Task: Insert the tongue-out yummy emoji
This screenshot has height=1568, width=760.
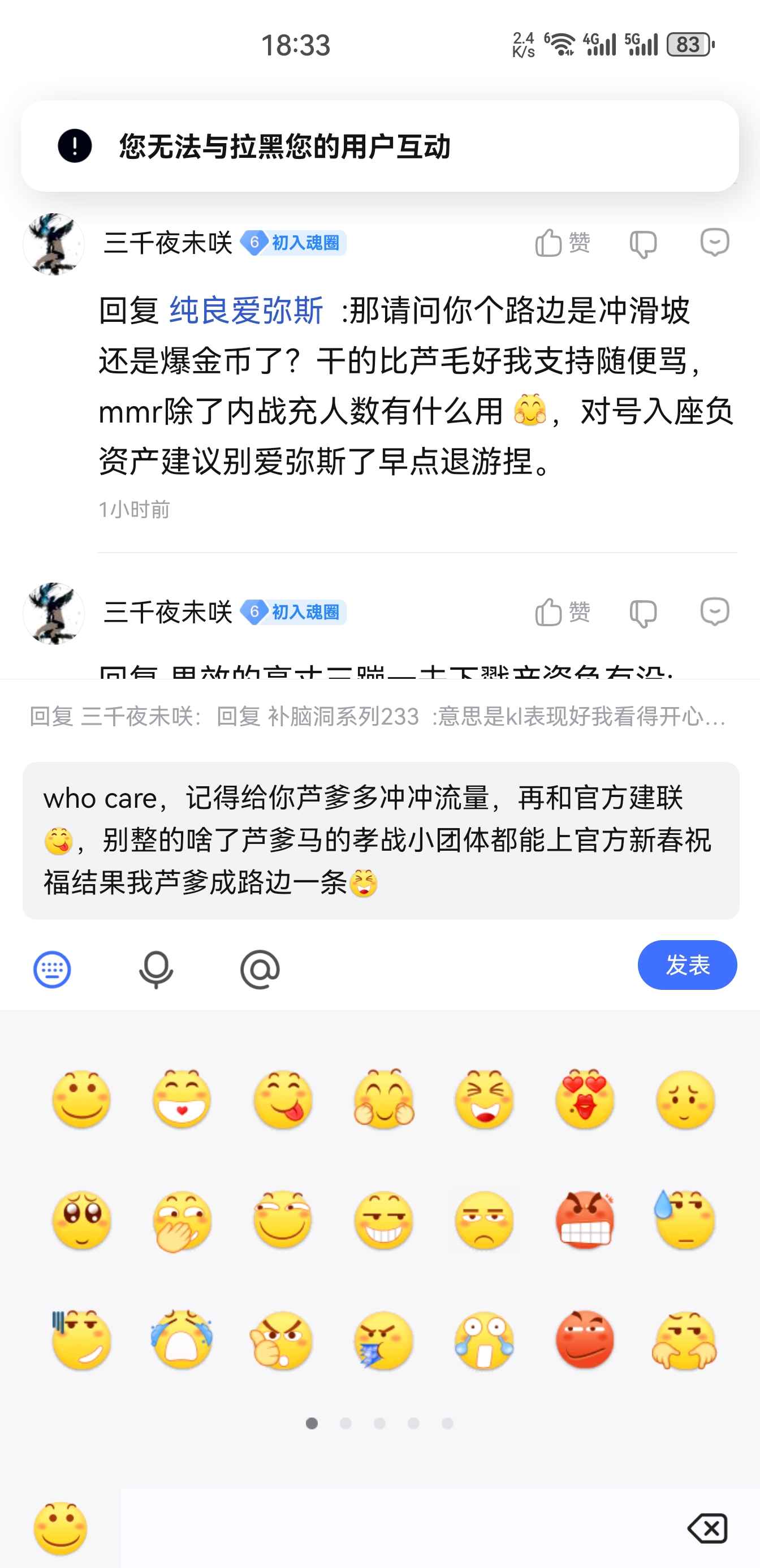Action: [283, 1099]
